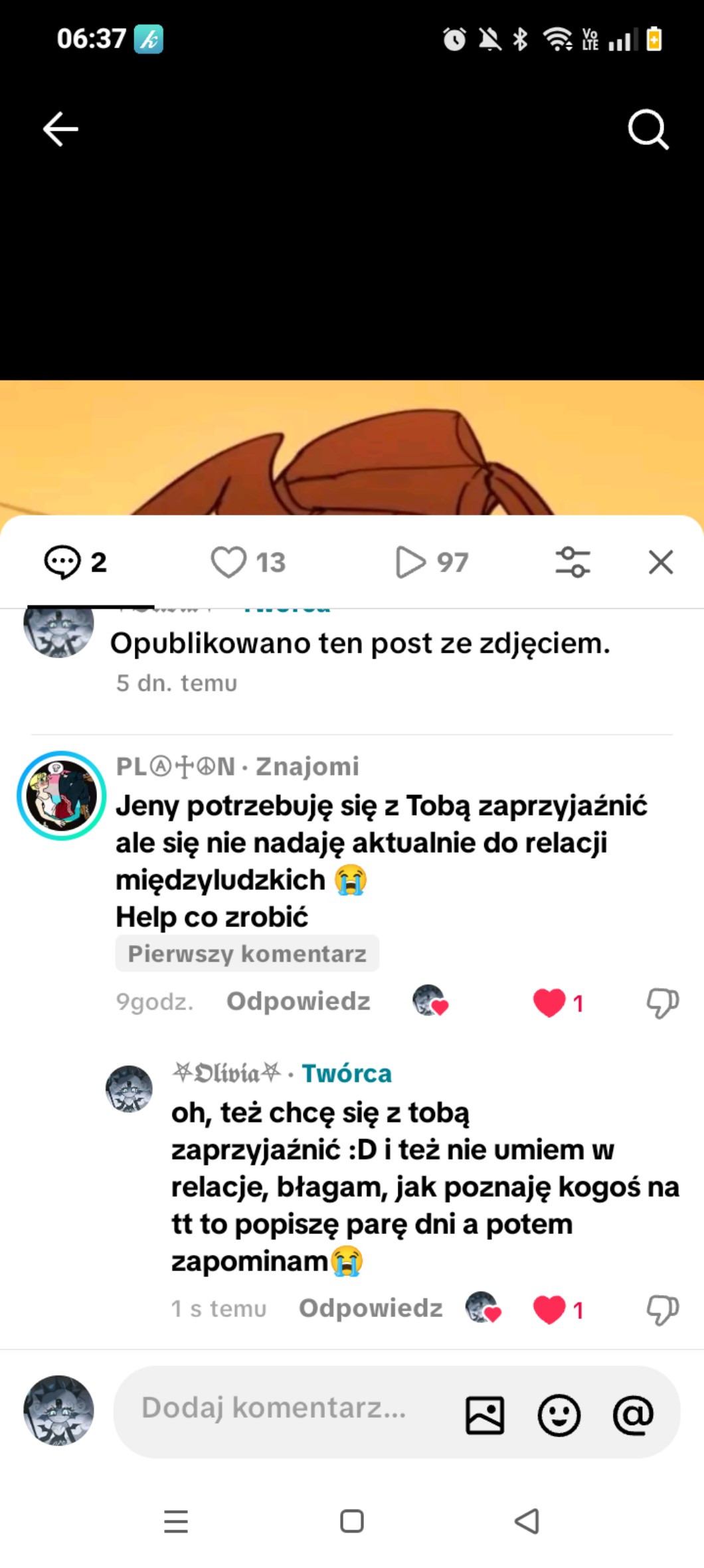Go back using the top arrow

coord(60,128)
